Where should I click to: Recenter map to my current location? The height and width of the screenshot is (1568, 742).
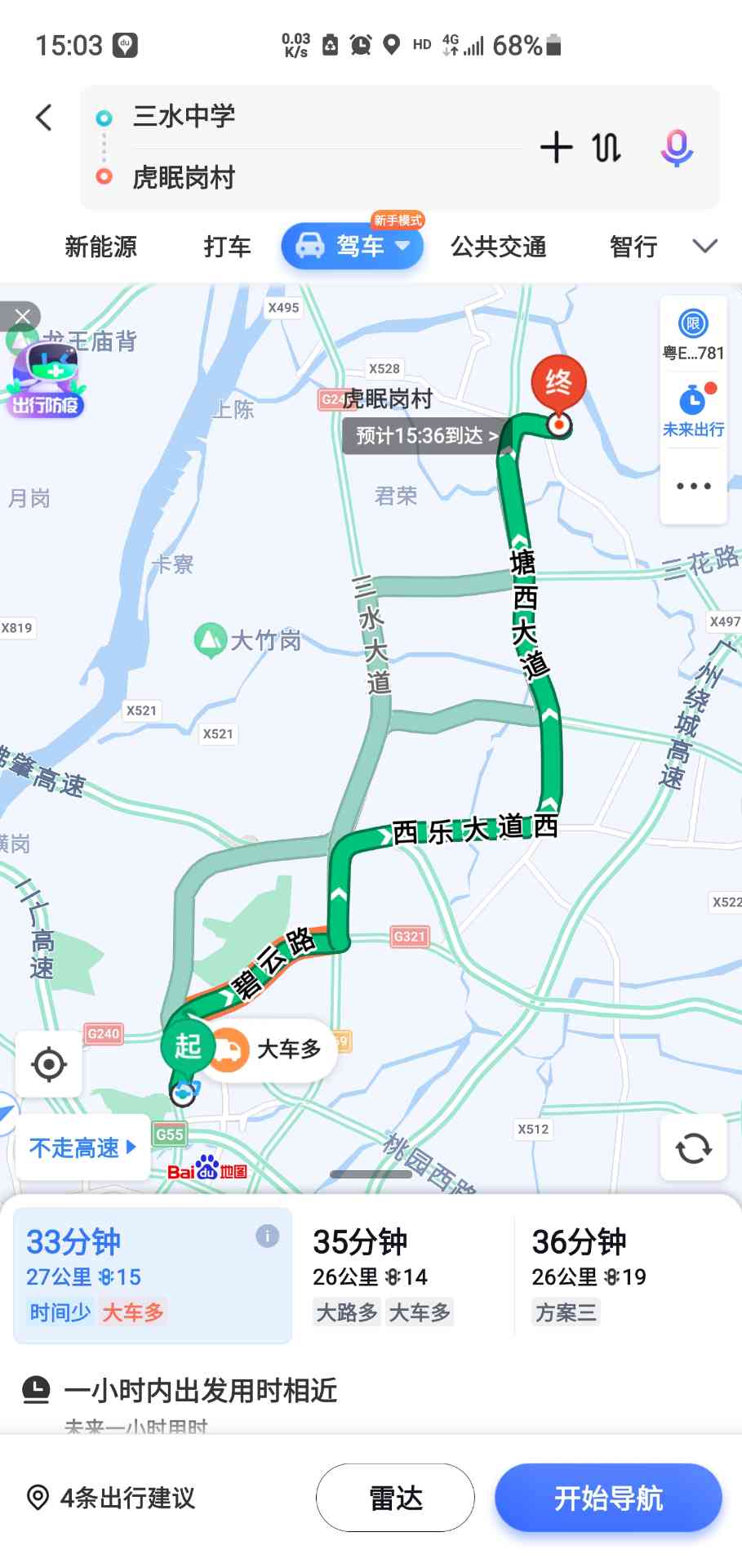tap(49, 1064)
